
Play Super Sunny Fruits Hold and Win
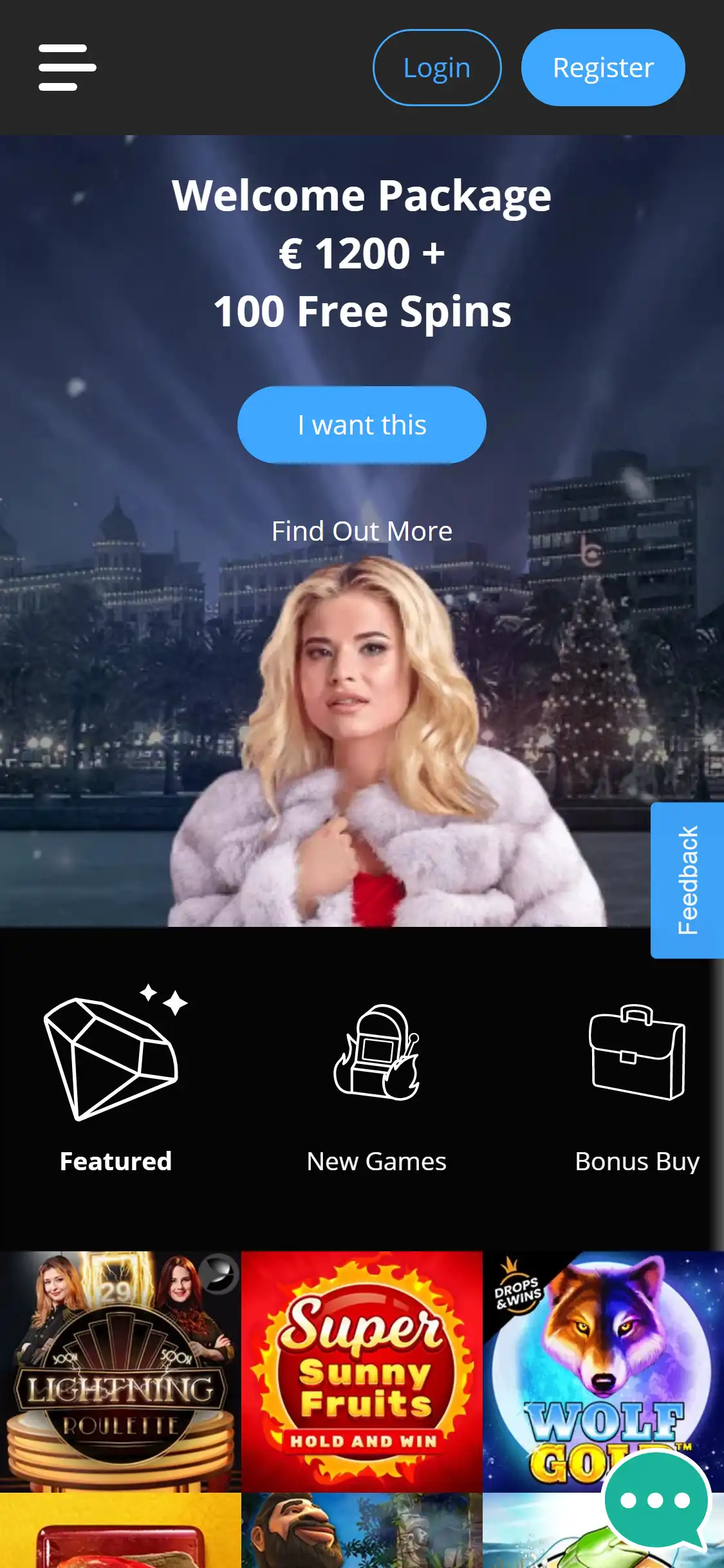click(362, 1371)
